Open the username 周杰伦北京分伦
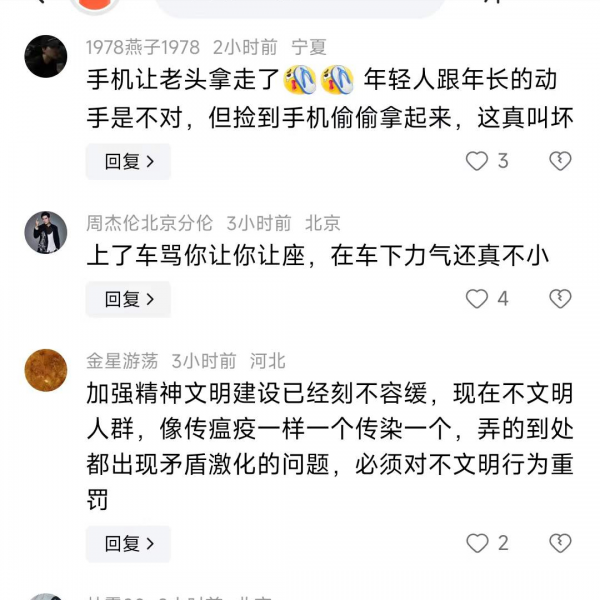The height and width of the screenshot is (600, 600). [x=149, y=223]
